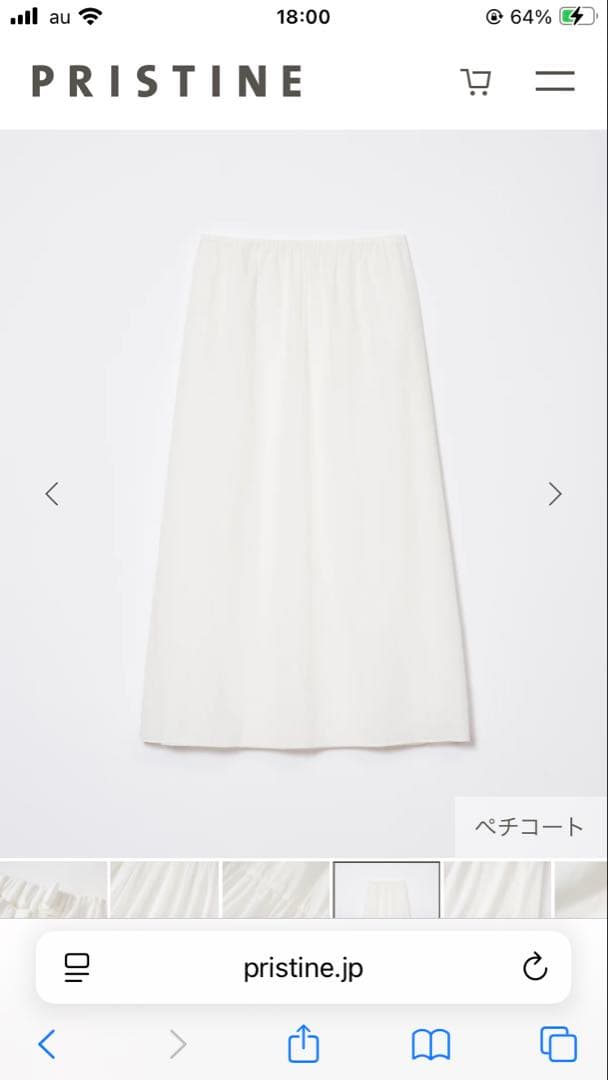Show the previous product image

(x=52, y=493)
